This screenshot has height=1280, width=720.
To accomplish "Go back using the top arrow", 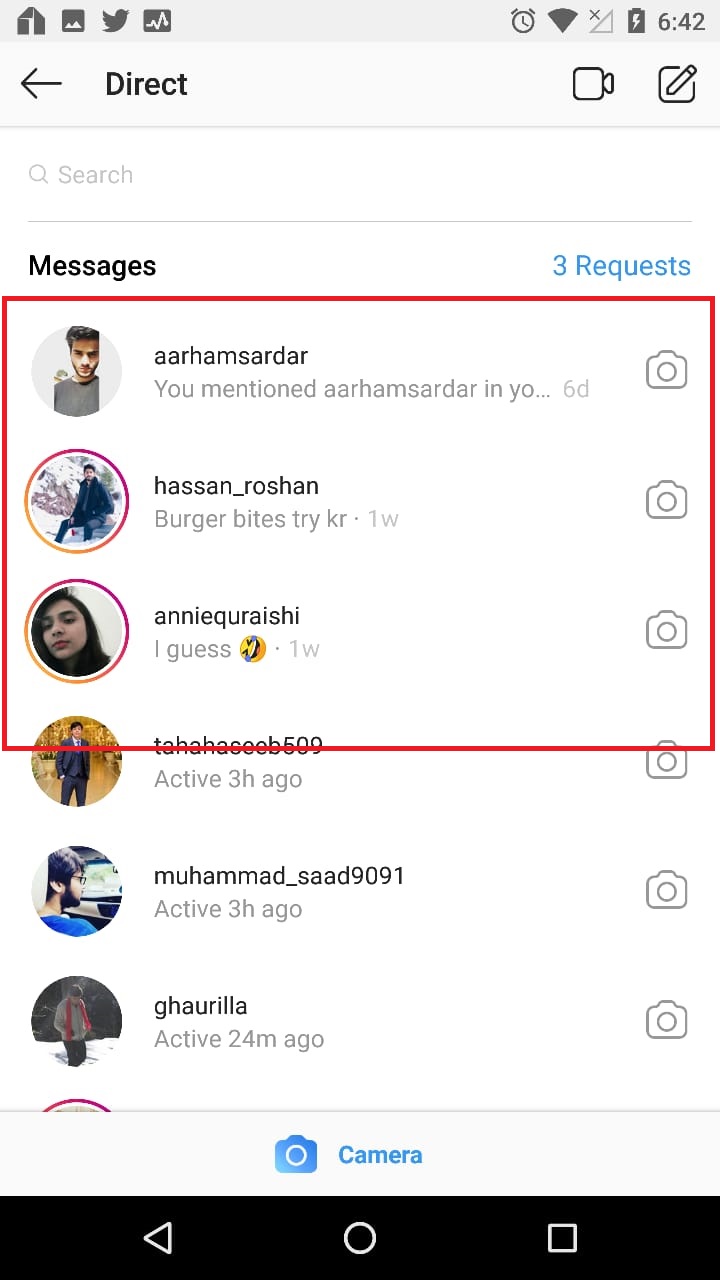I will click(42, 84).
